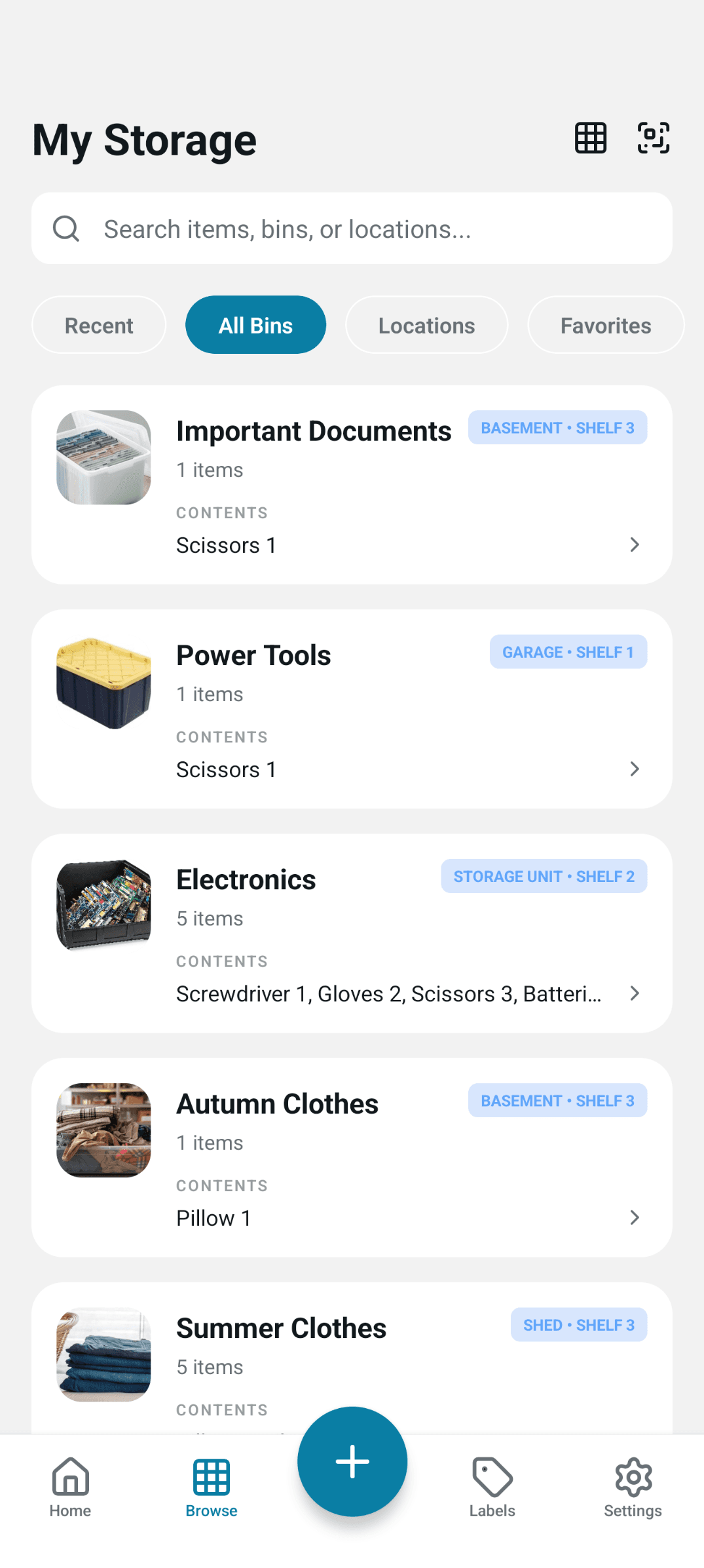Tap the floating plus button to add a bin
The image size is (704, 1568).
click(352, 1462)
